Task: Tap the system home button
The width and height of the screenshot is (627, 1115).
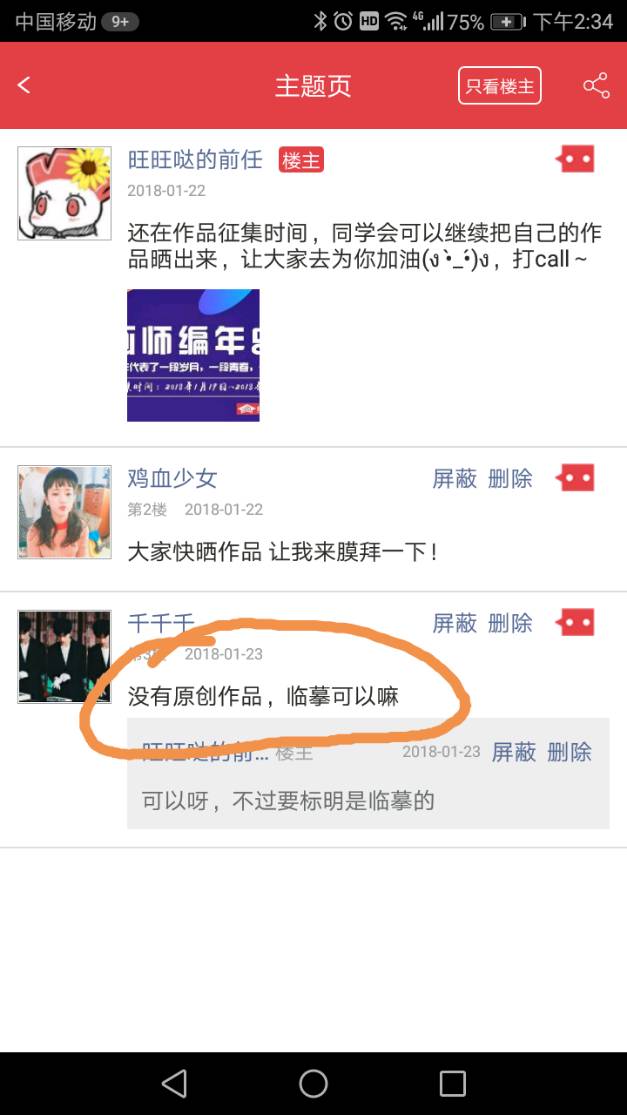Action: point(313,1083)
